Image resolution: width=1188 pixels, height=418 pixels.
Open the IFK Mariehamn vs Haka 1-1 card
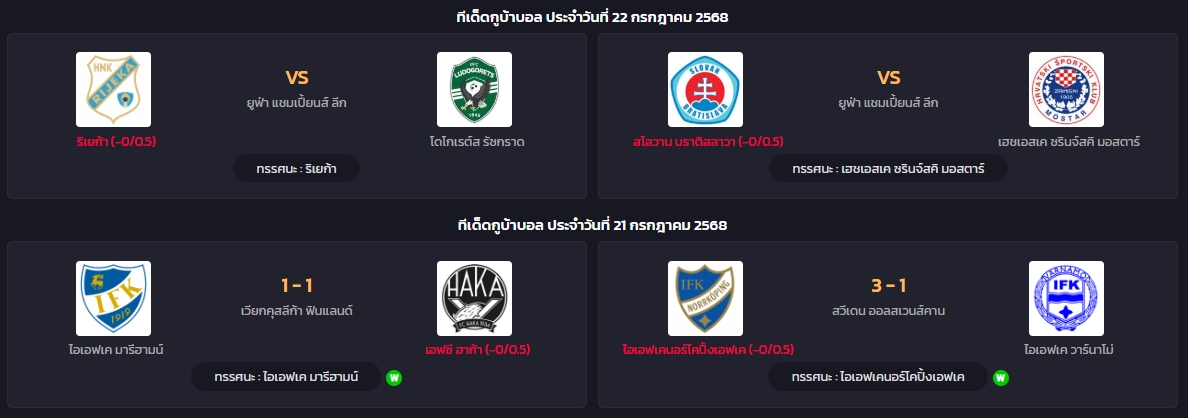pyautogui.click(x=296, y=324)
